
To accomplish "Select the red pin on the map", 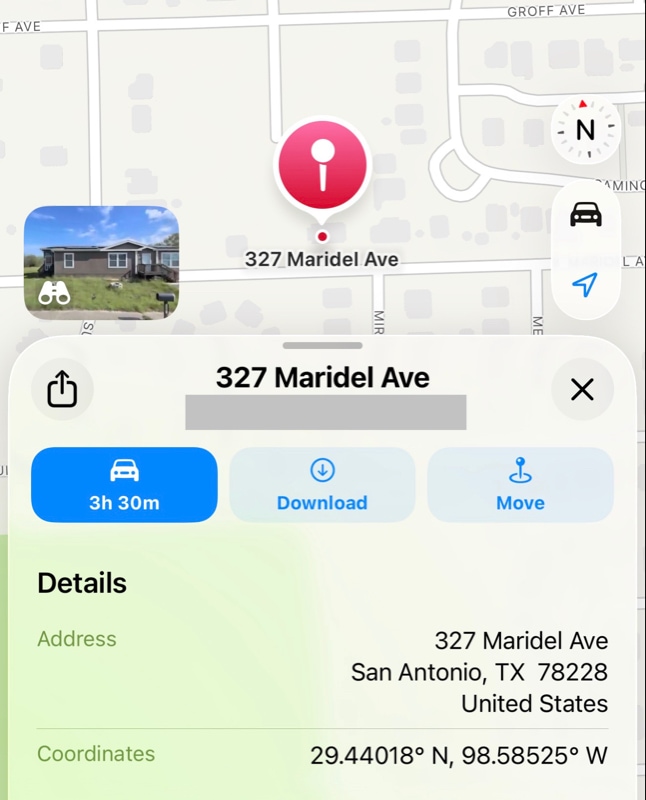I will (323, 167).
